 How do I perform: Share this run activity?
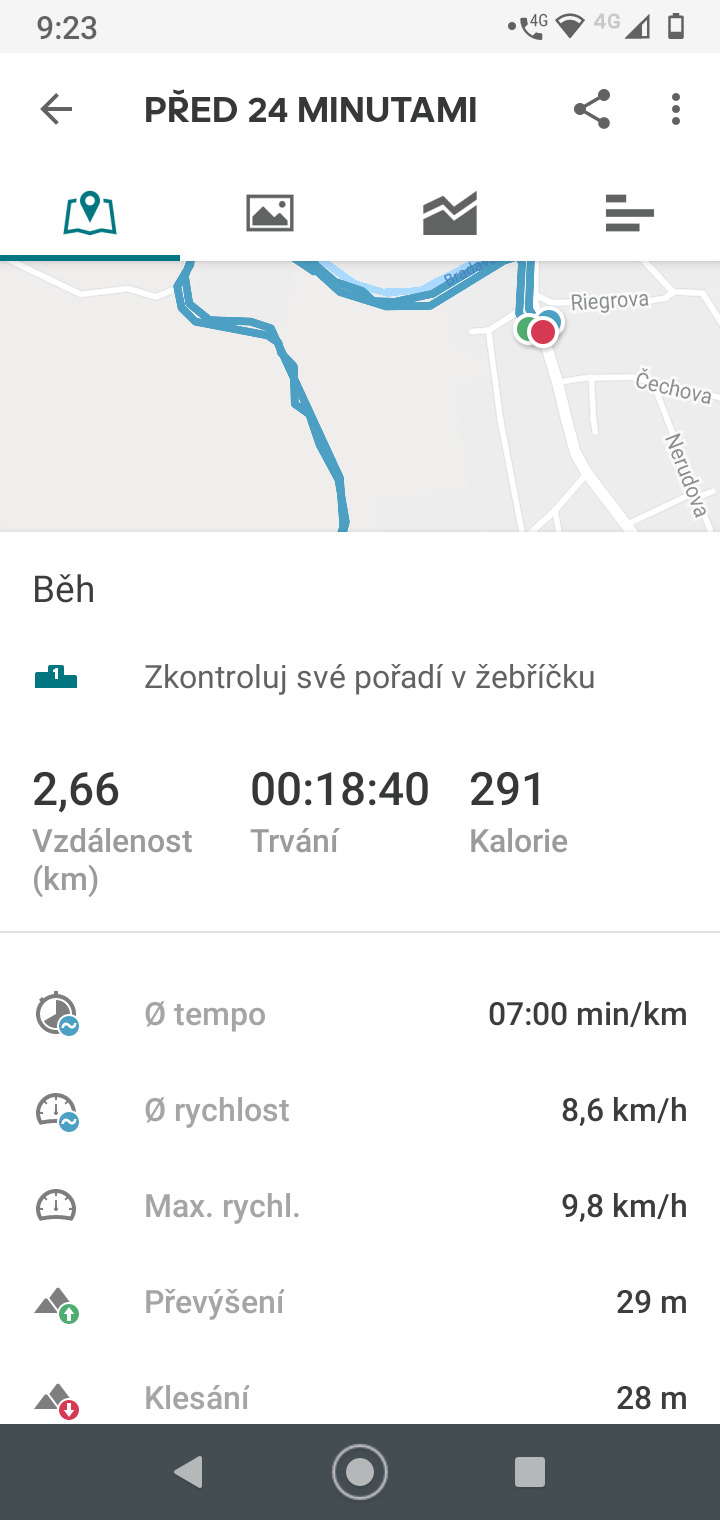tap(592, 109)
